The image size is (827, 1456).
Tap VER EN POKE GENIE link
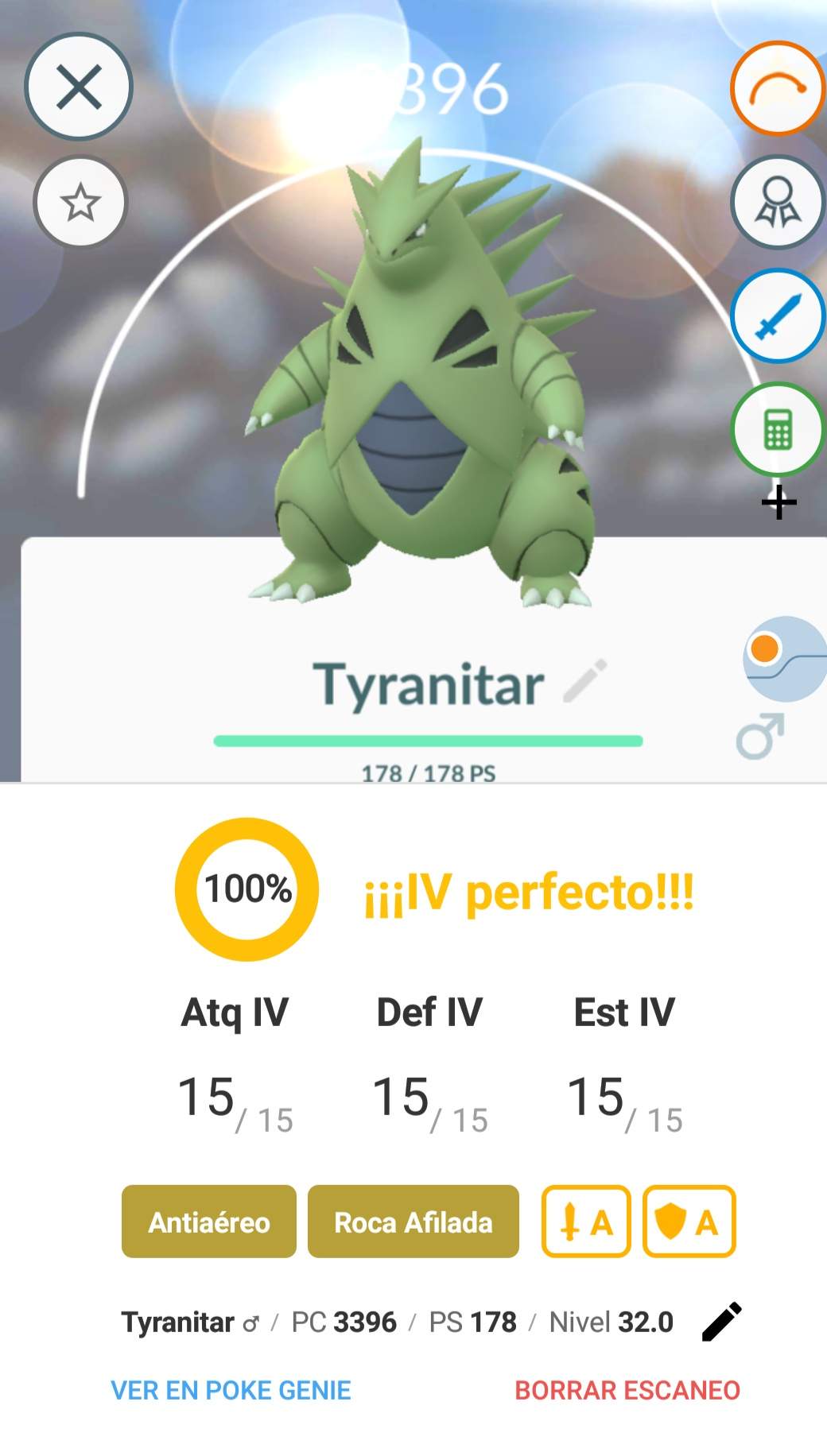(x=231, y=1390)
